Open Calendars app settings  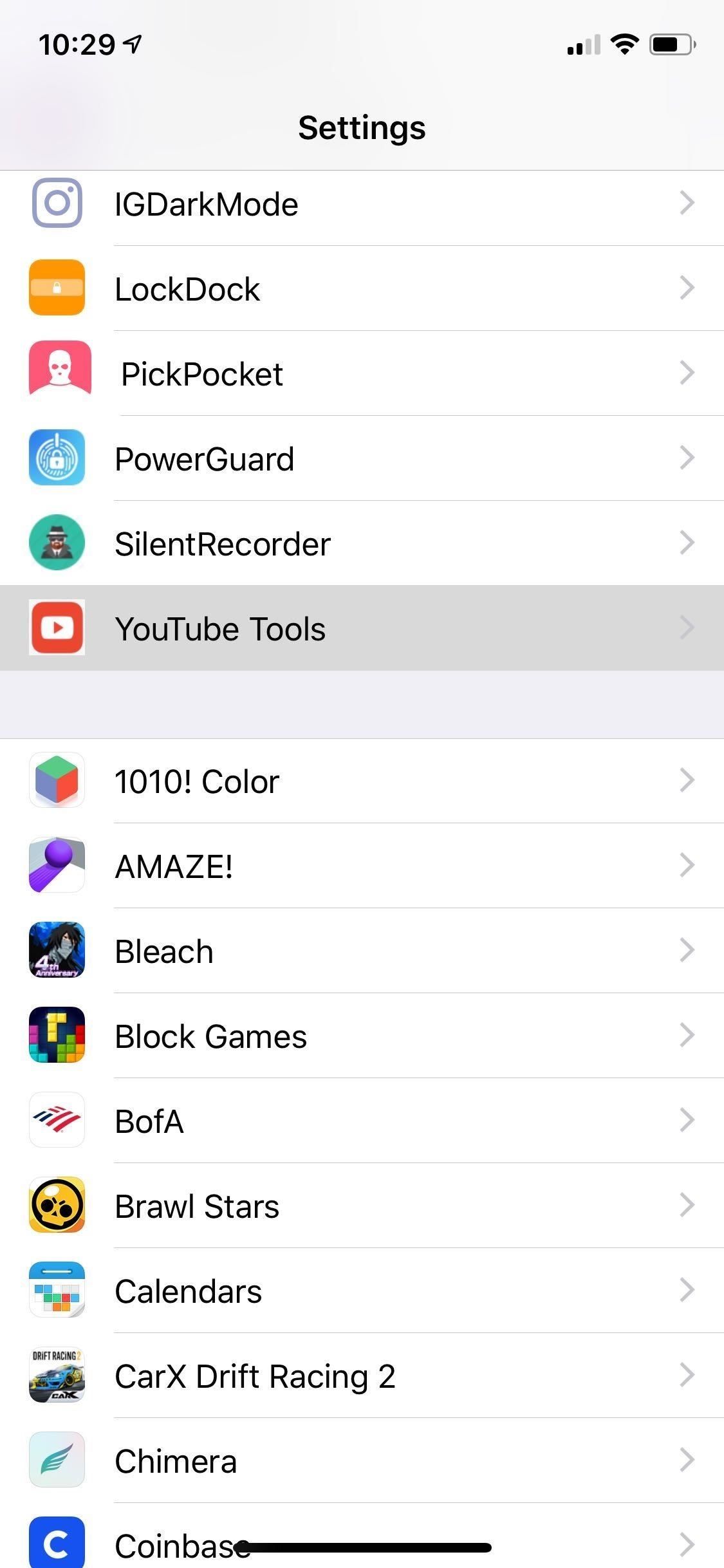pyautogui.click(x=362, y=1291)
